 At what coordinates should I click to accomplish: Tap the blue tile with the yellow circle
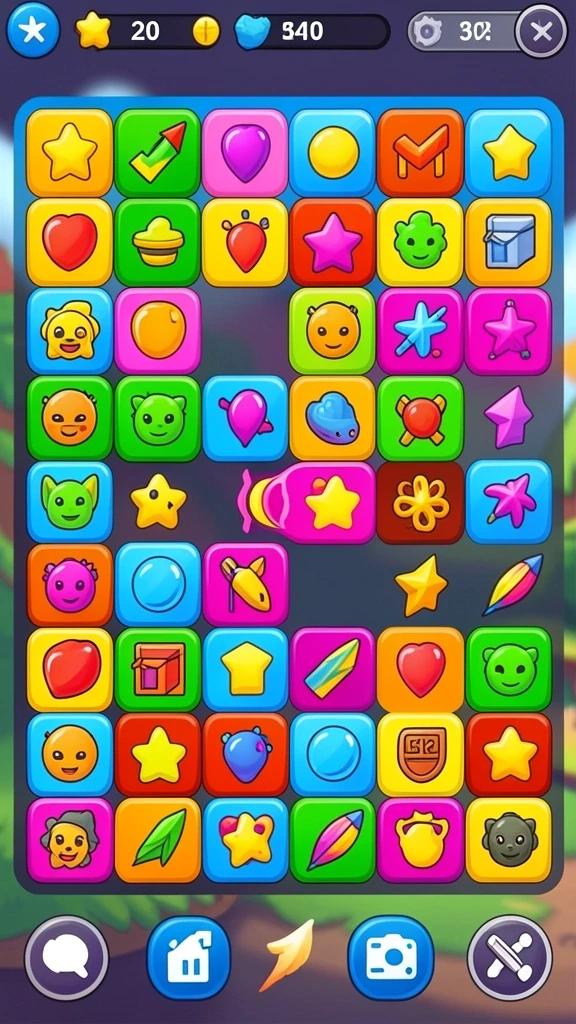[x=332, y=153]
